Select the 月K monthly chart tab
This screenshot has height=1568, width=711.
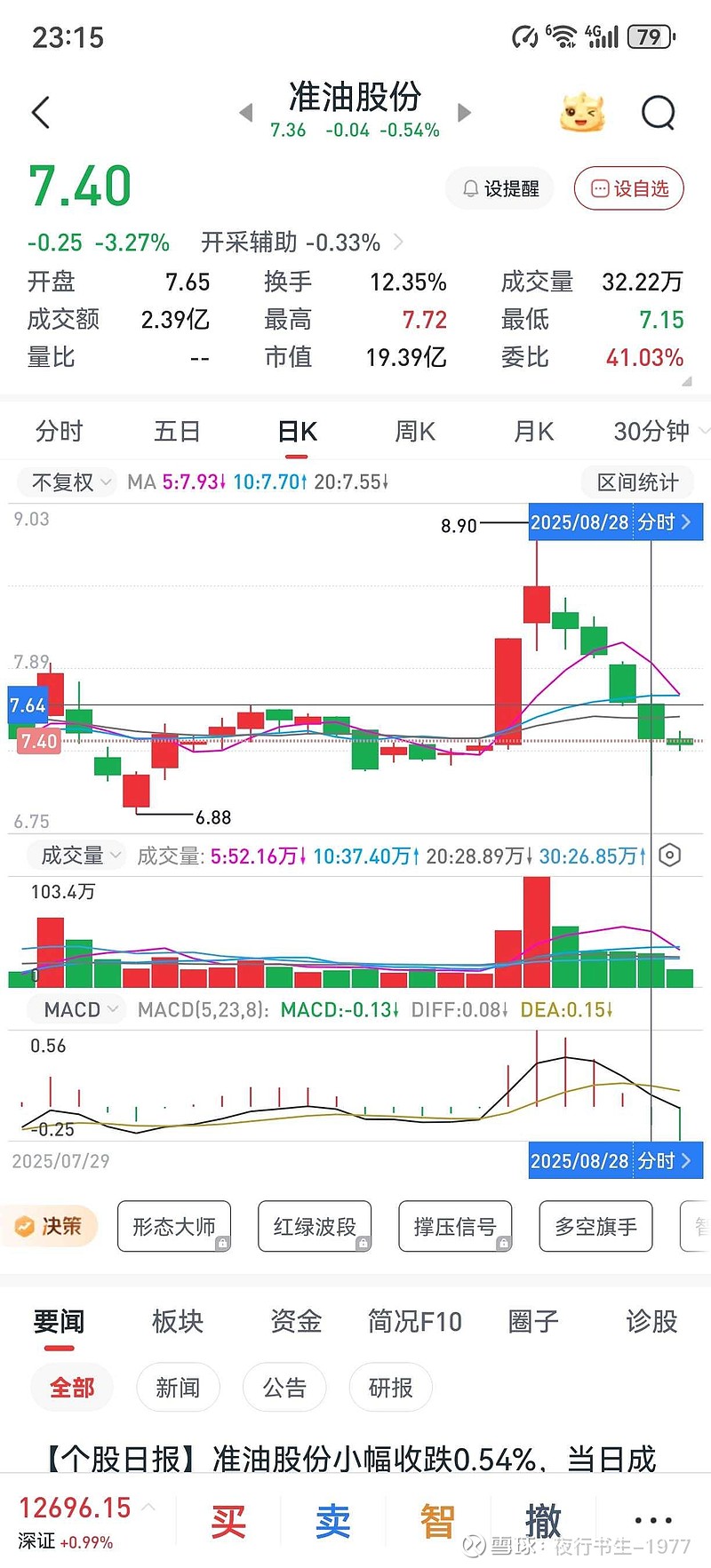pos(533,432)
